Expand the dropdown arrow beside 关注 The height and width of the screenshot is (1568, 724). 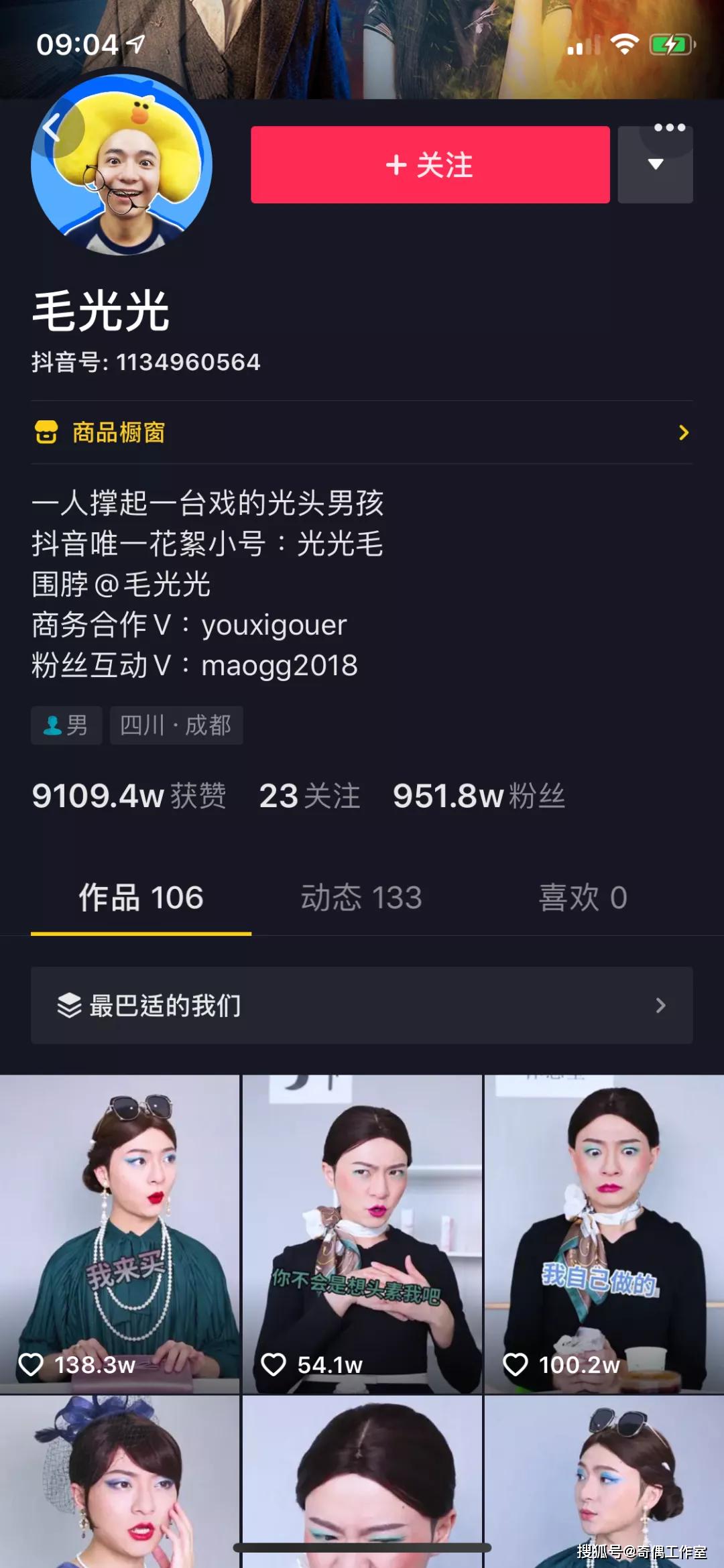coord(655,165)
